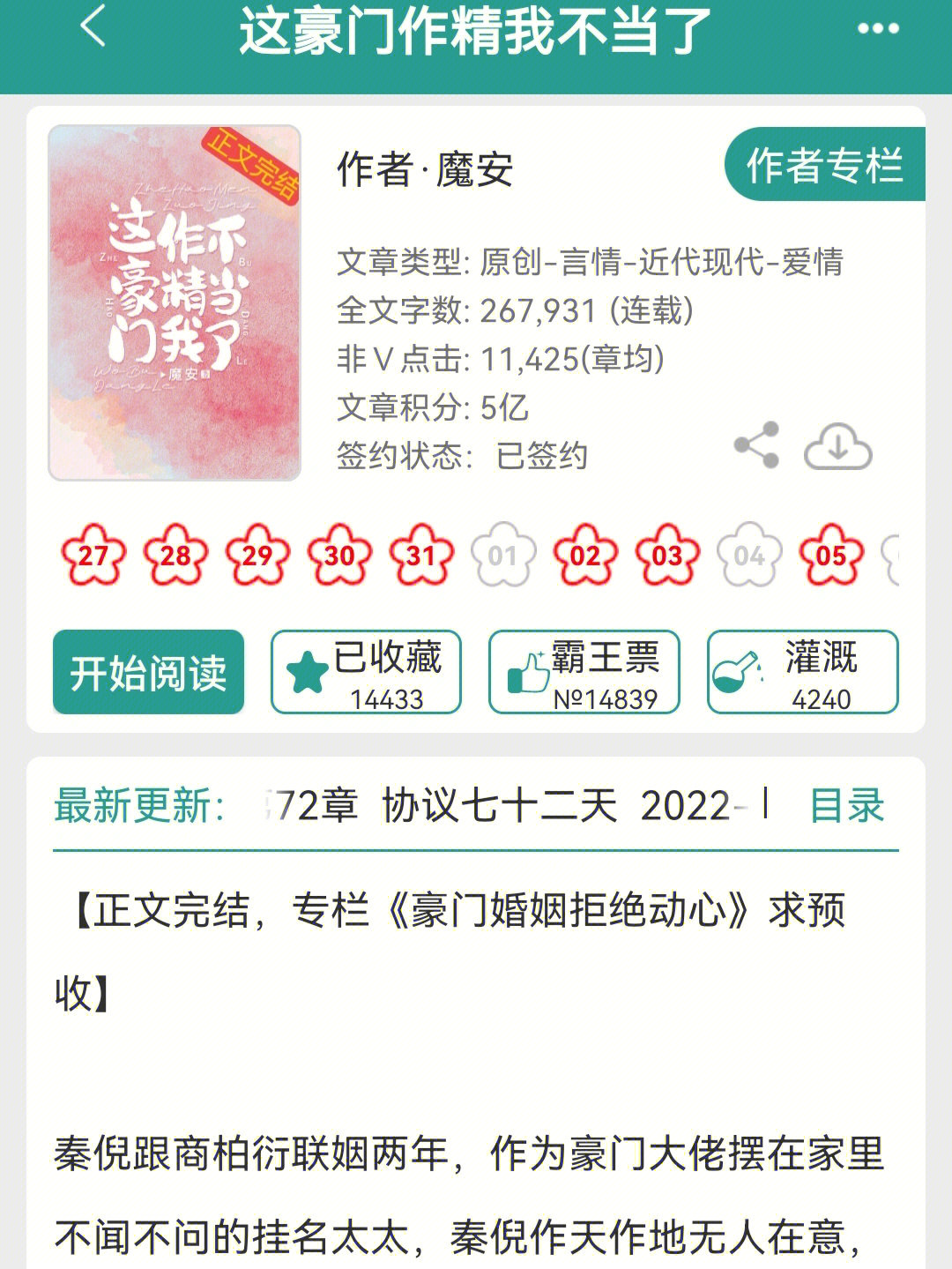Share this novel
The image size is (952, 1269).
tap(757, 445)
